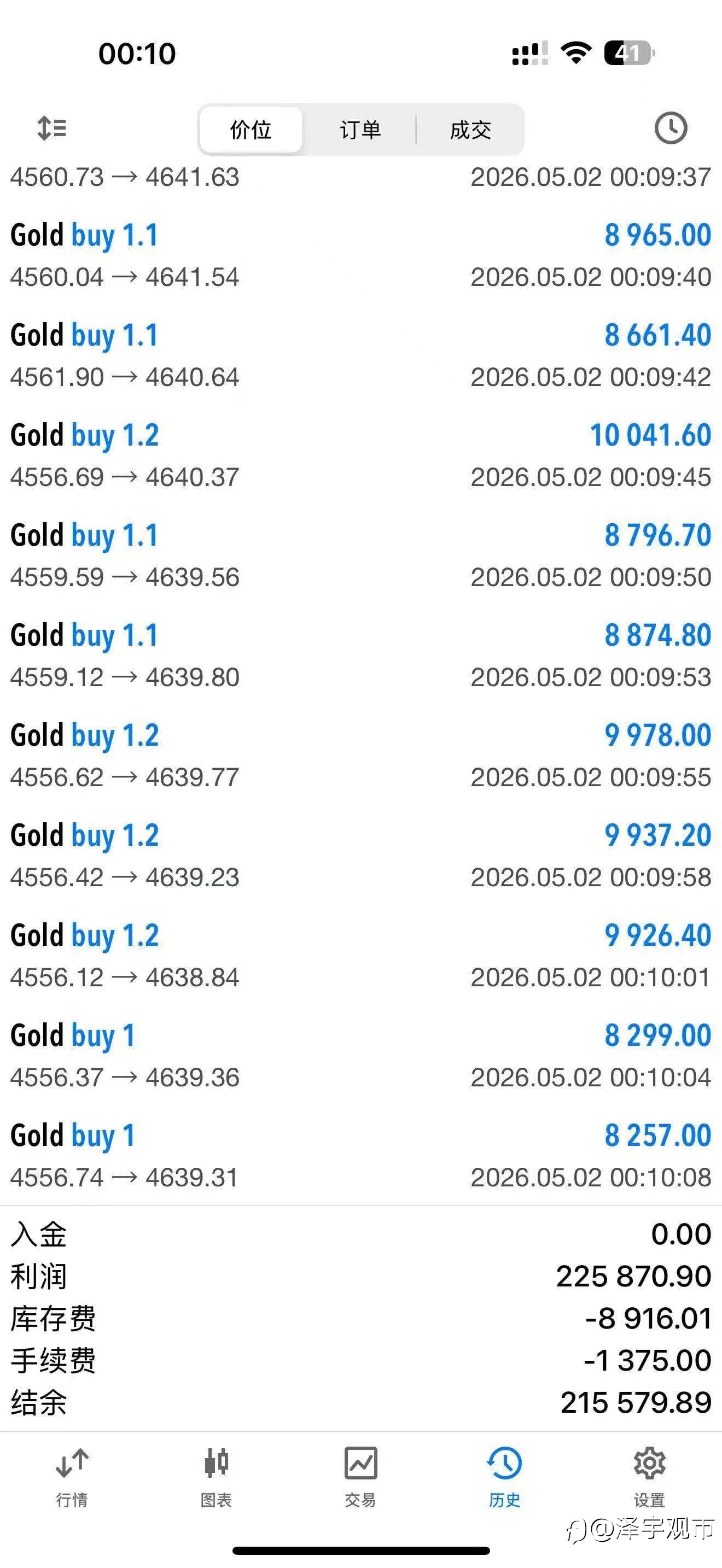Select the 价位 segment
722x1568 pixels.
click(x=251, y=130)
